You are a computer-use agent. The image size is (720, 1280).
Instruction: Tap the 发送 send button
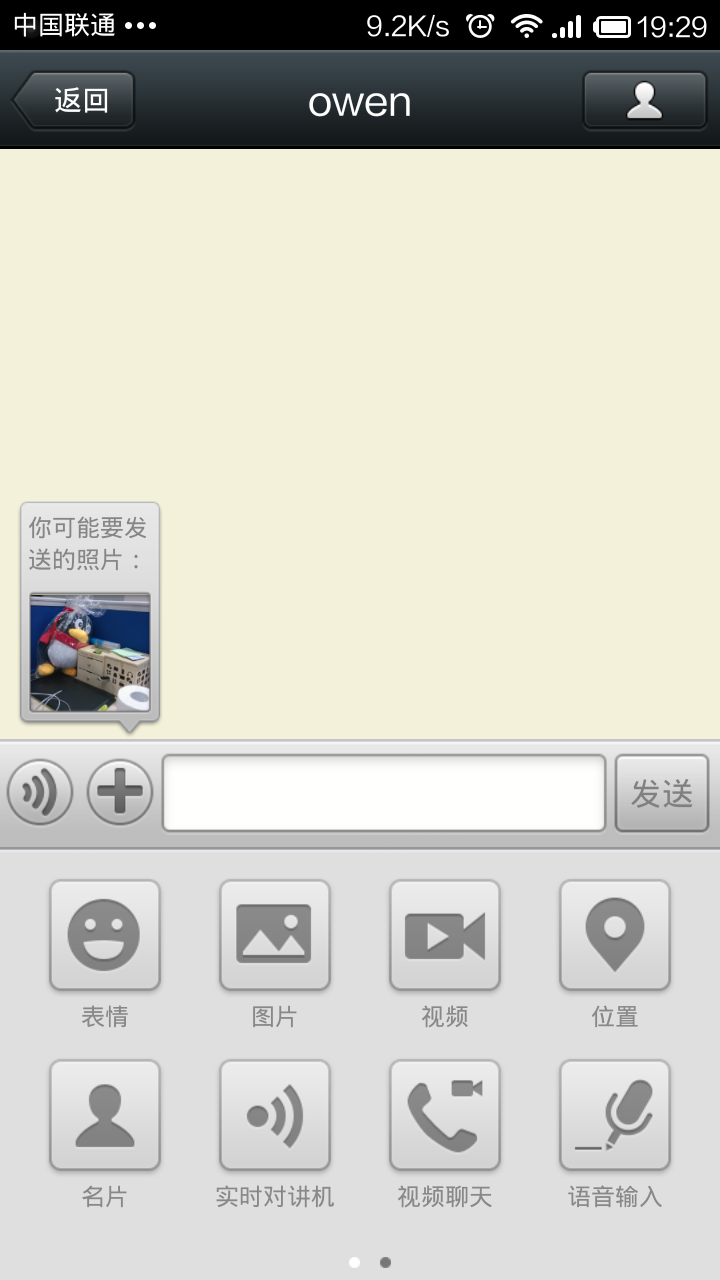click(661, 793)
